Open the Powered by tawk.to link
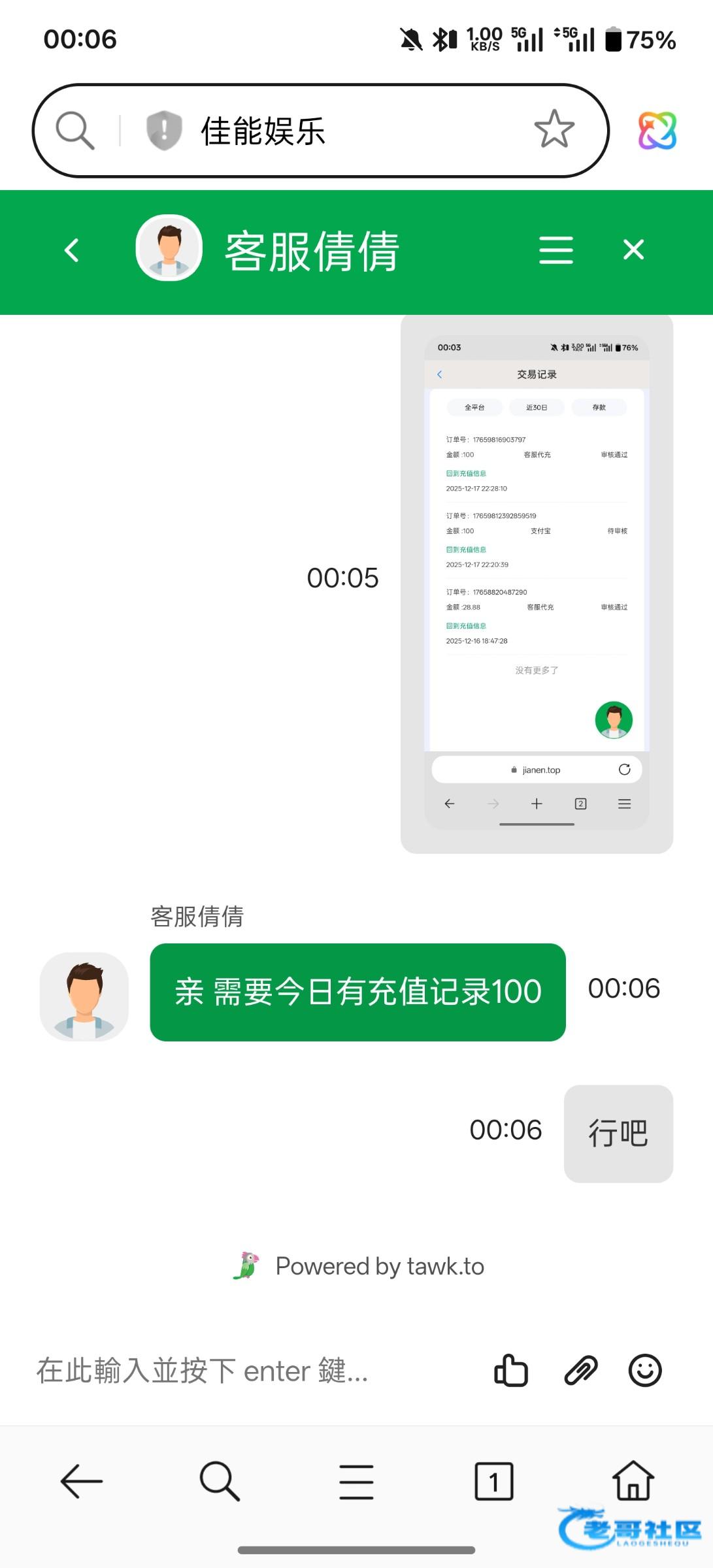Viewport: 713px width, 1568px height. coord(359,1266)
